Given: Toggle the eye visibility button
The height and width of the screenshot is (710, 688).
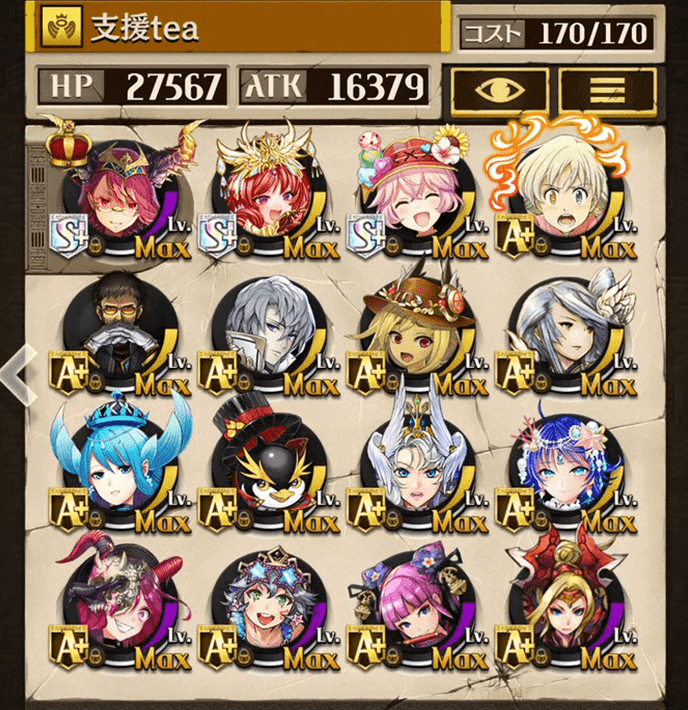Looking at the screenshot, I should (499, 89).
